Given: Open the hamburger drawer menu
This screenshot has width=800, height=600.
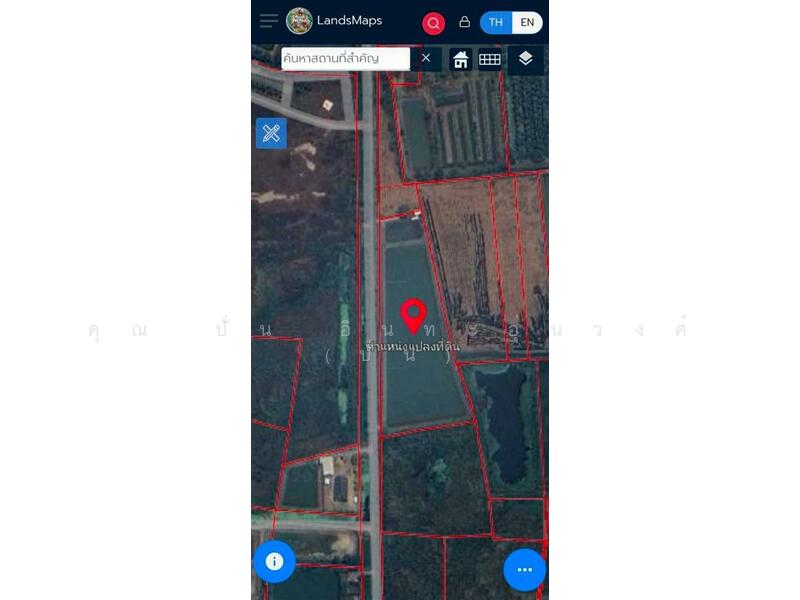Looking at the screenshot, I should click(x=268, y=21).
